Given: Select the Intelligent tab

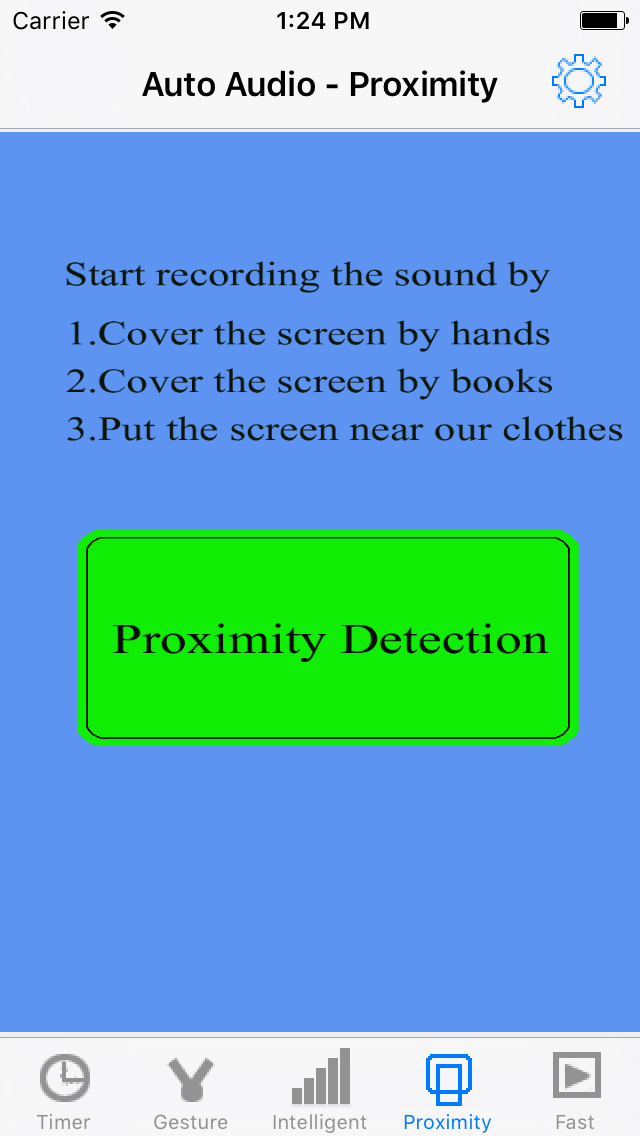Looking at the screenshot, I should click(x=320, y=1089).
